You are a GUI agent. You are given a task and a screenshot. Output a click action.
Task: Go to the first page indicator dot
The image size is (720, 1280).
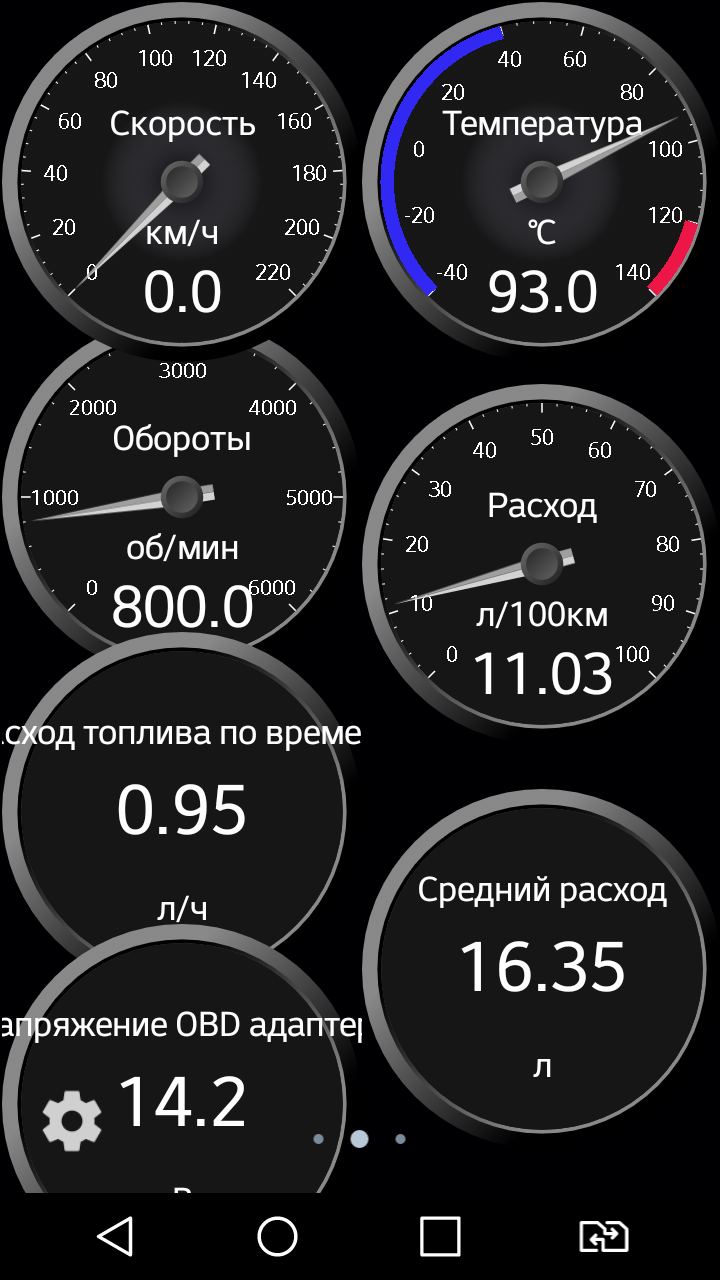click(x=318, y=1138)
